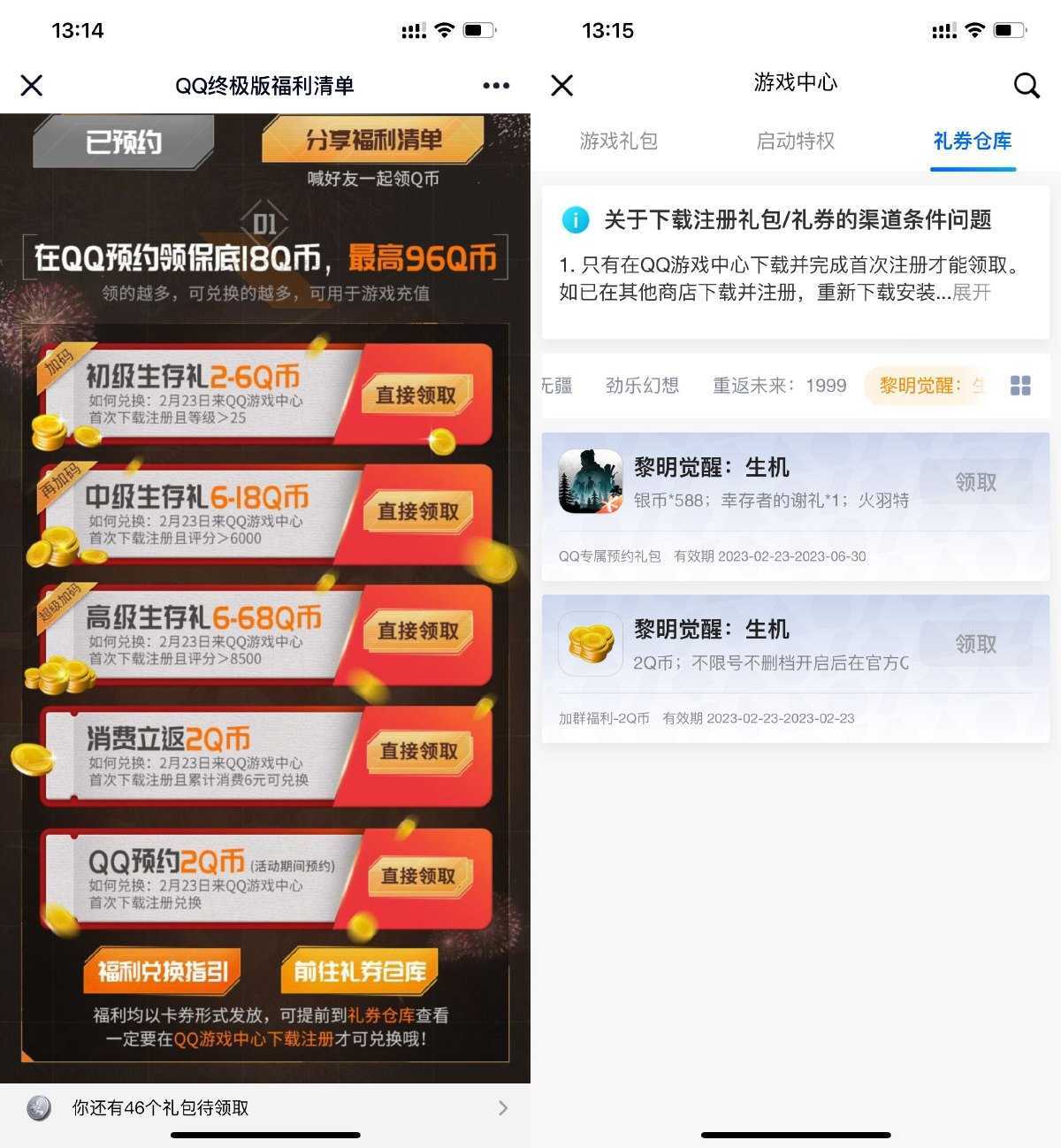Open the more options "..." menu on 福利清单
The image size is (1061, 1148).
point(495,85)
